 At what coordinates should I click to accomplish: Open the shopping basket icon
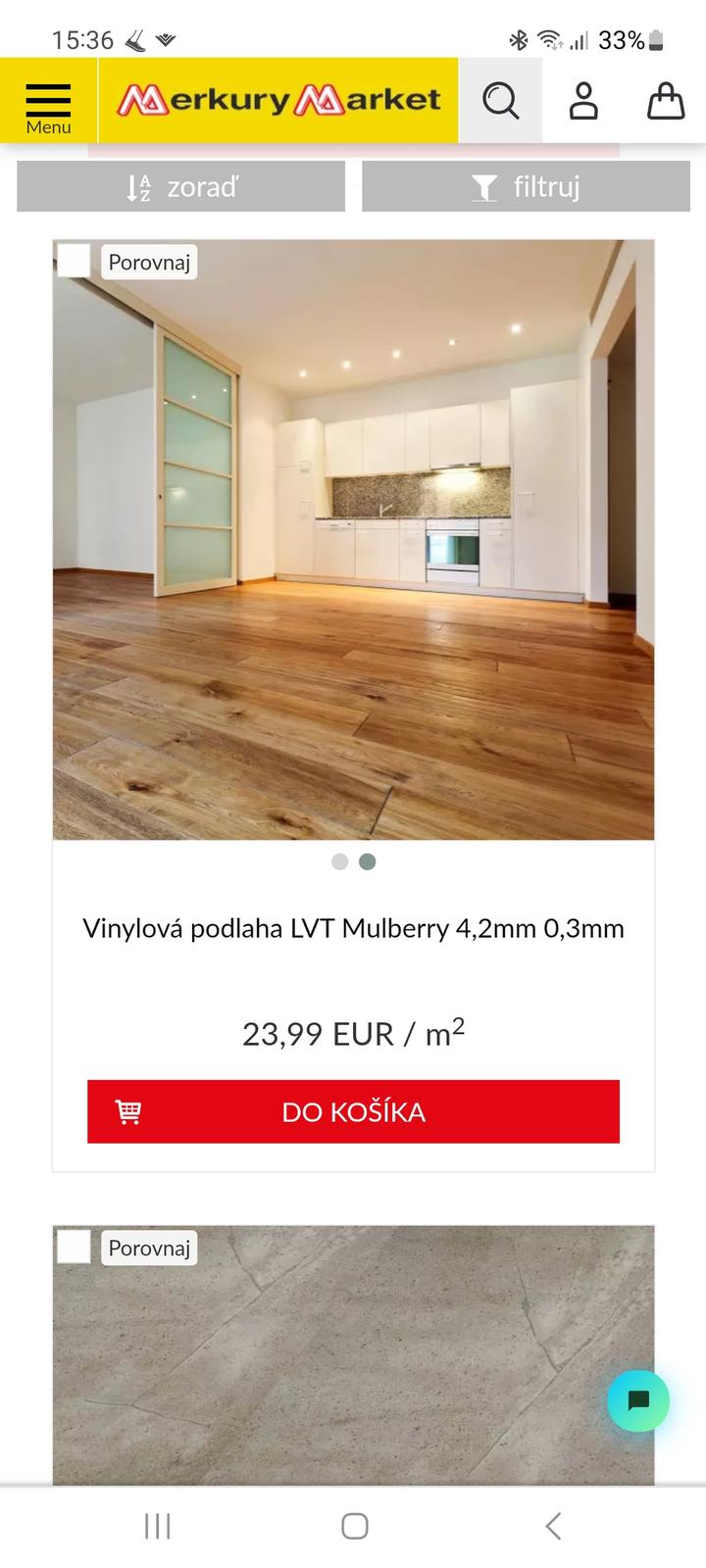665,101
